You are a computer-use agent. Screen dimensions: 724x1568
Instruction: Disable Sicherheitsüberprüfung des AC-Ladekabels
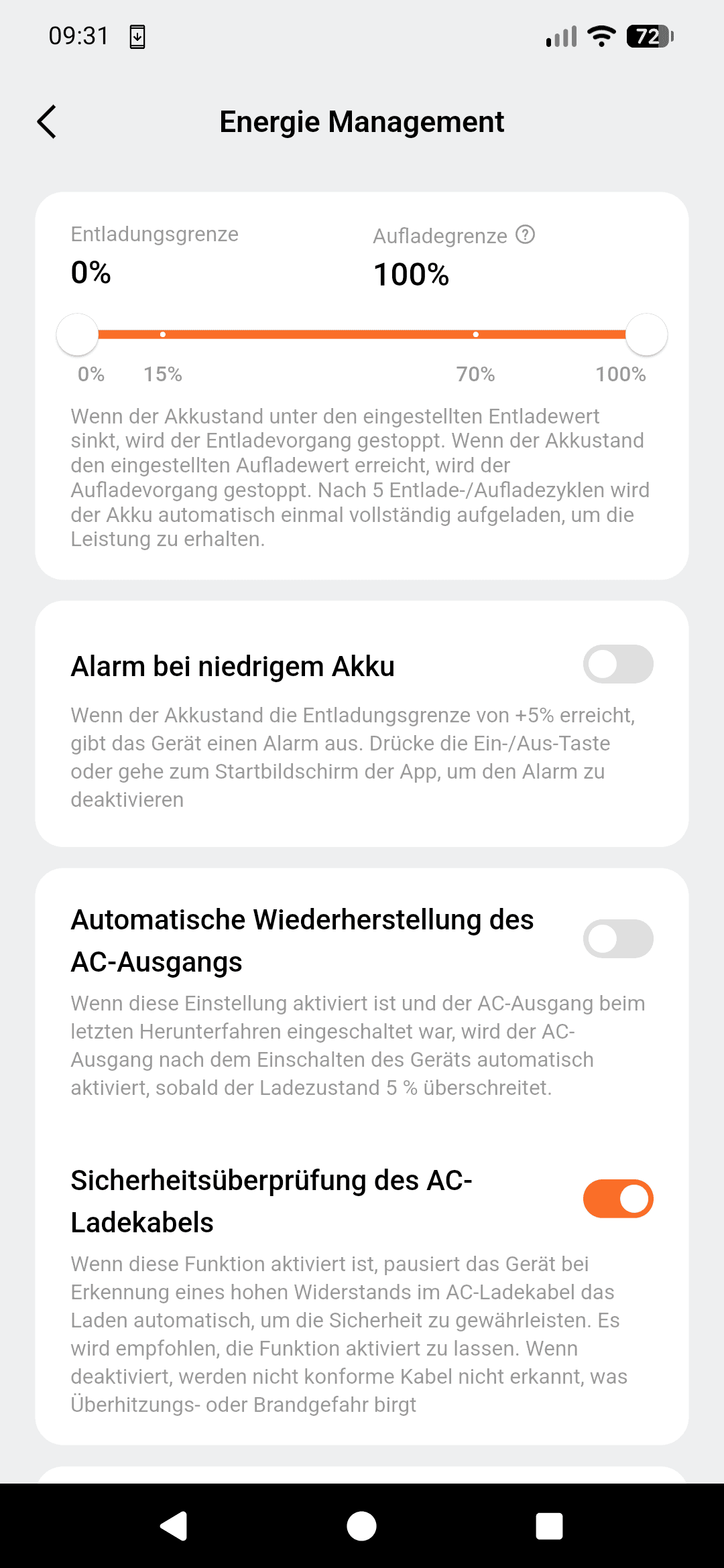[x=617, y=1199]
